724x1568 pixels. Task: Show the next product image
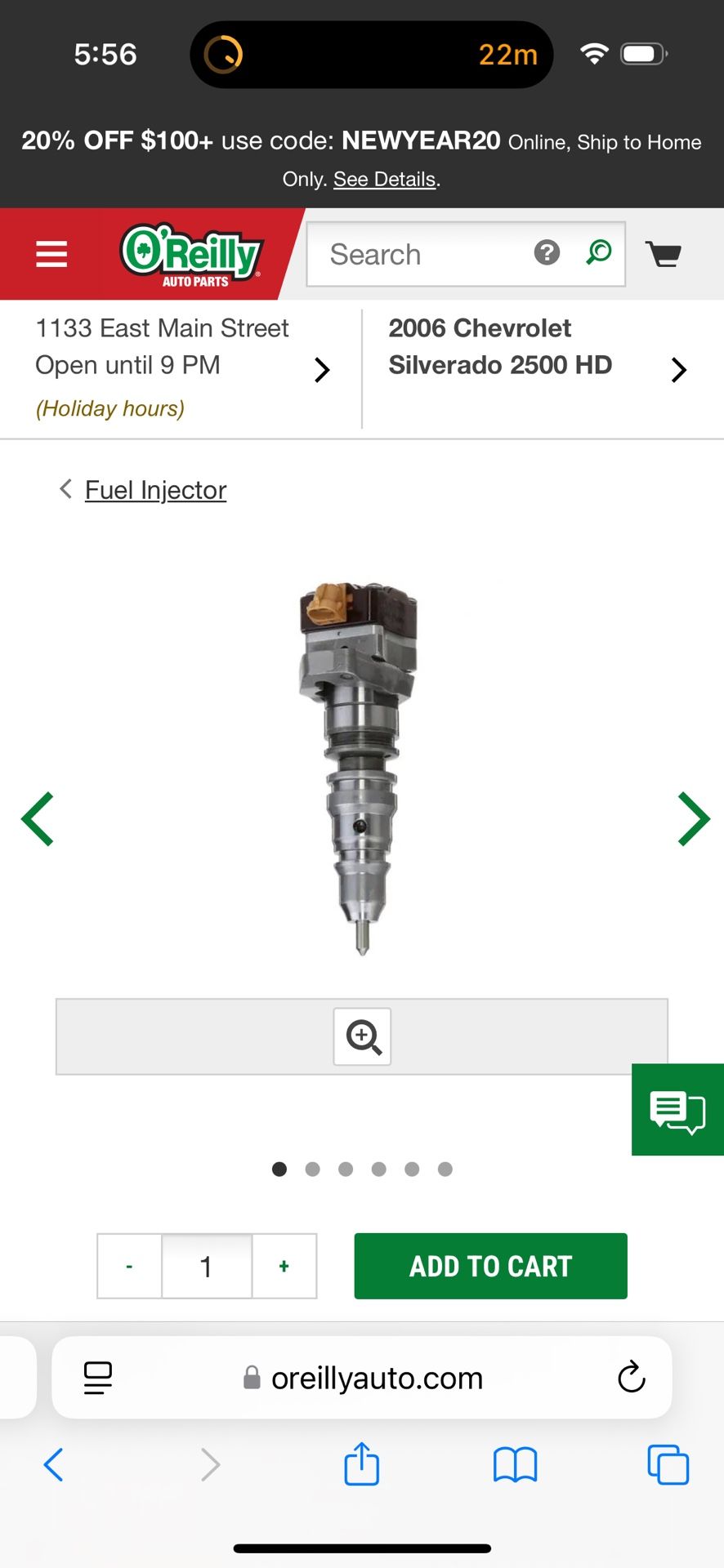(694, 818)
